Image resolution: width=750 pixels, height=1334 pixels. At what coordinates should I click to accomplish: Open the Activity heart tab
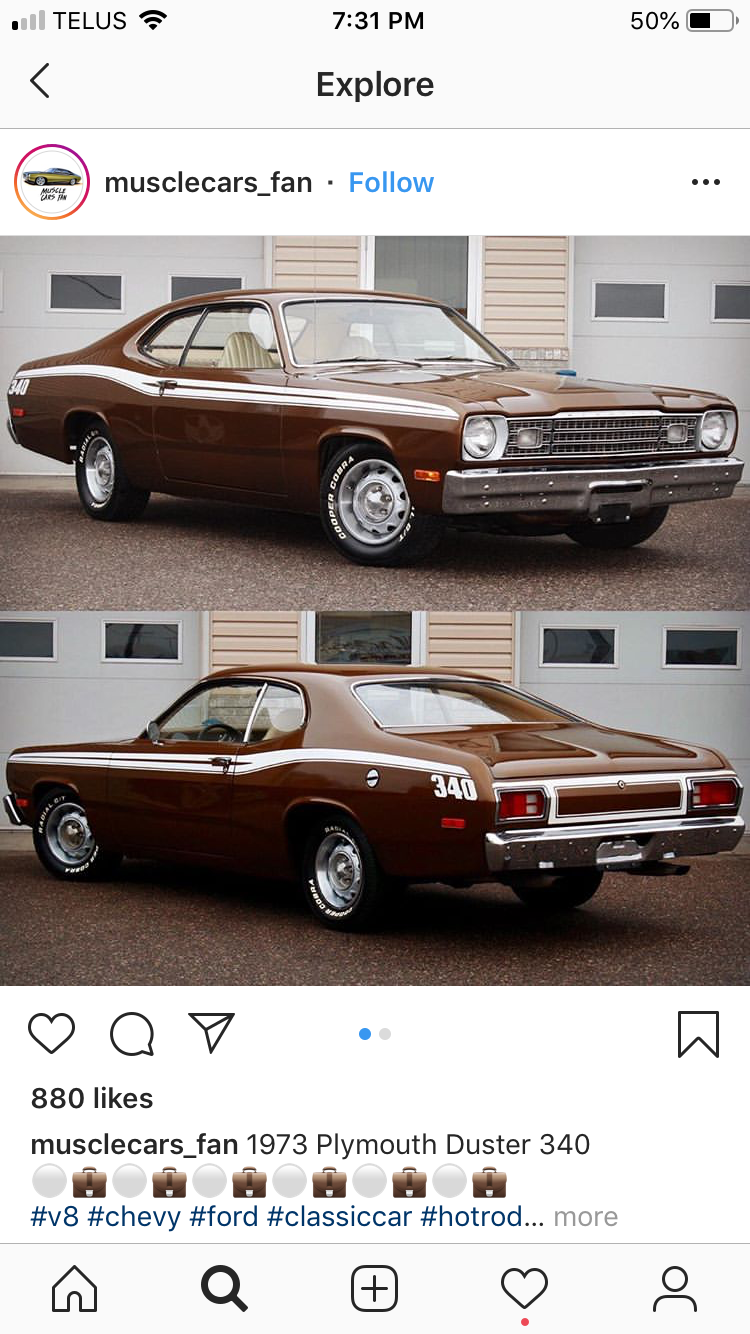(x=525, y=1288)
